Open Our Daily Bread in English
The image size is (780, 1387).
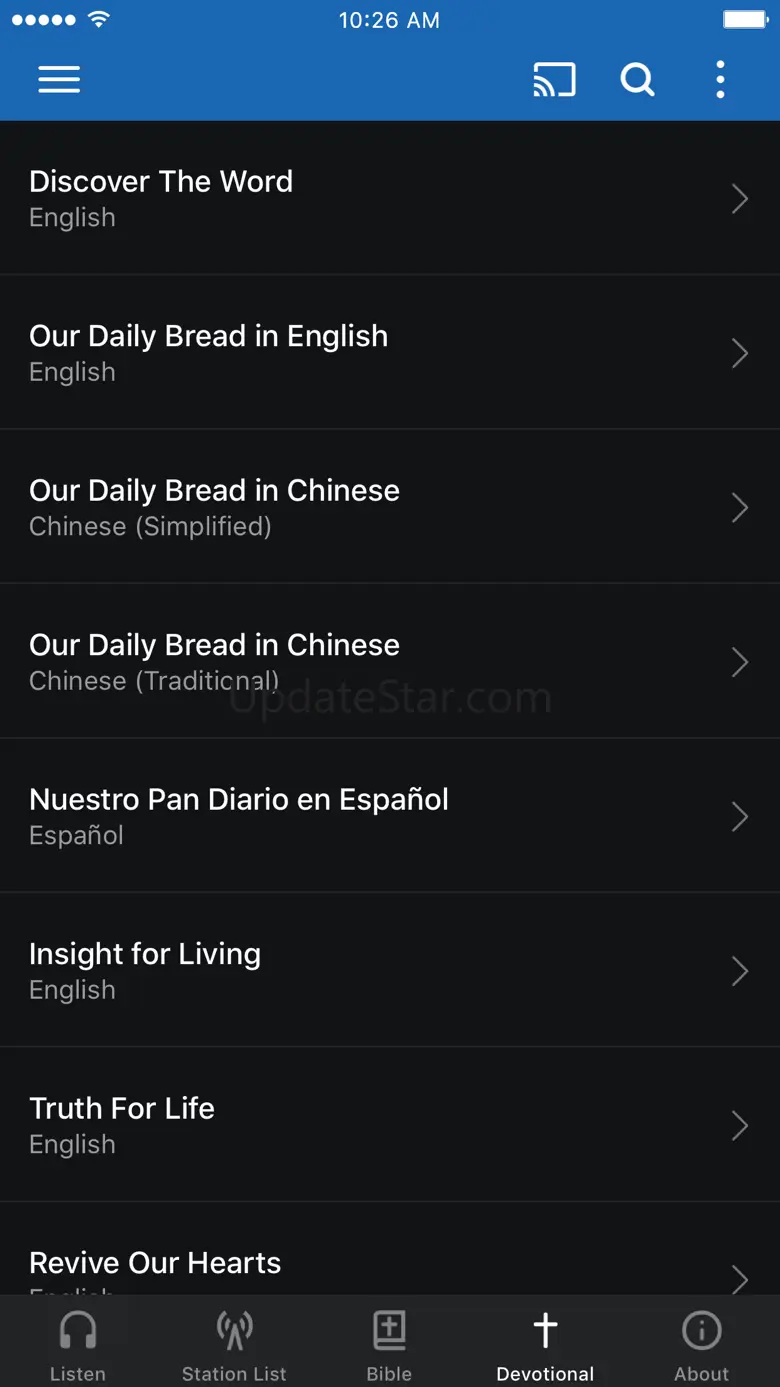pos(389,352)
